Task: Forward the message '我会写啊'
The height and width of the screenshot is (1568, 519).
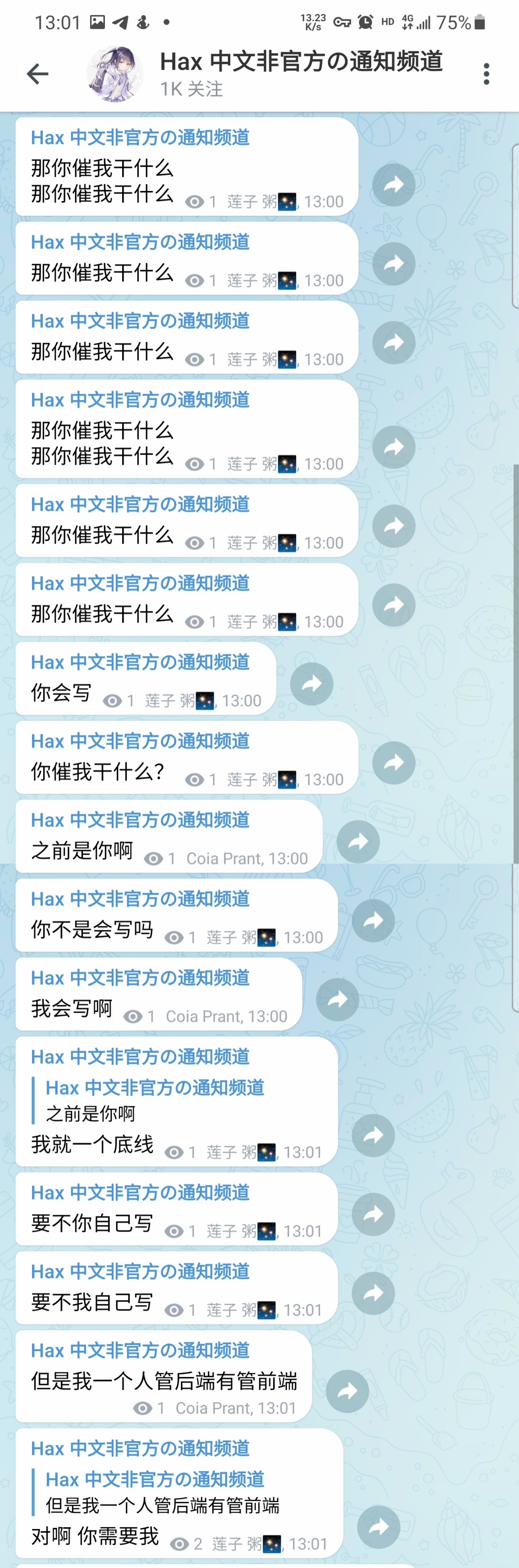Action: (338, 1000)
